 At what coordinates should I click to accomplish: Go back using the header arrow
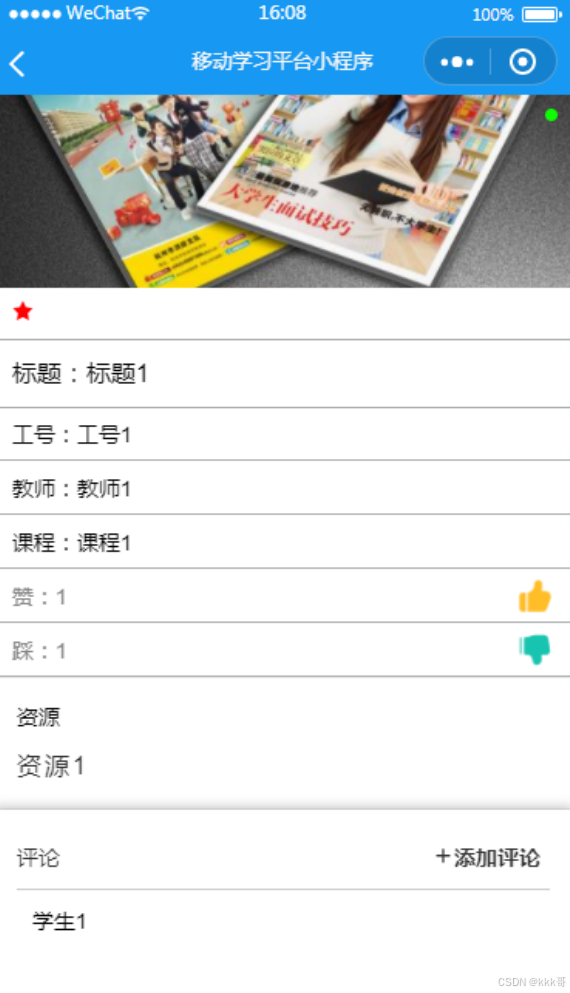(17, 63)
